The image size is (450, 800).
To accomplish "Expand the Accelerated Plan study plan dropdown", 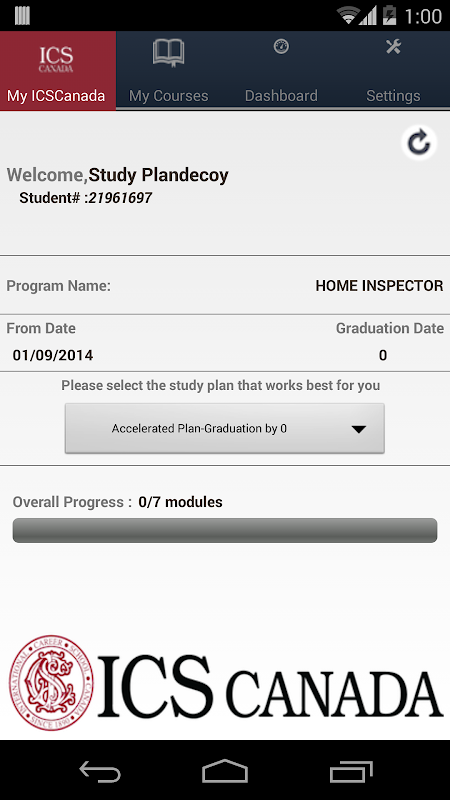I will pos(224,429).
